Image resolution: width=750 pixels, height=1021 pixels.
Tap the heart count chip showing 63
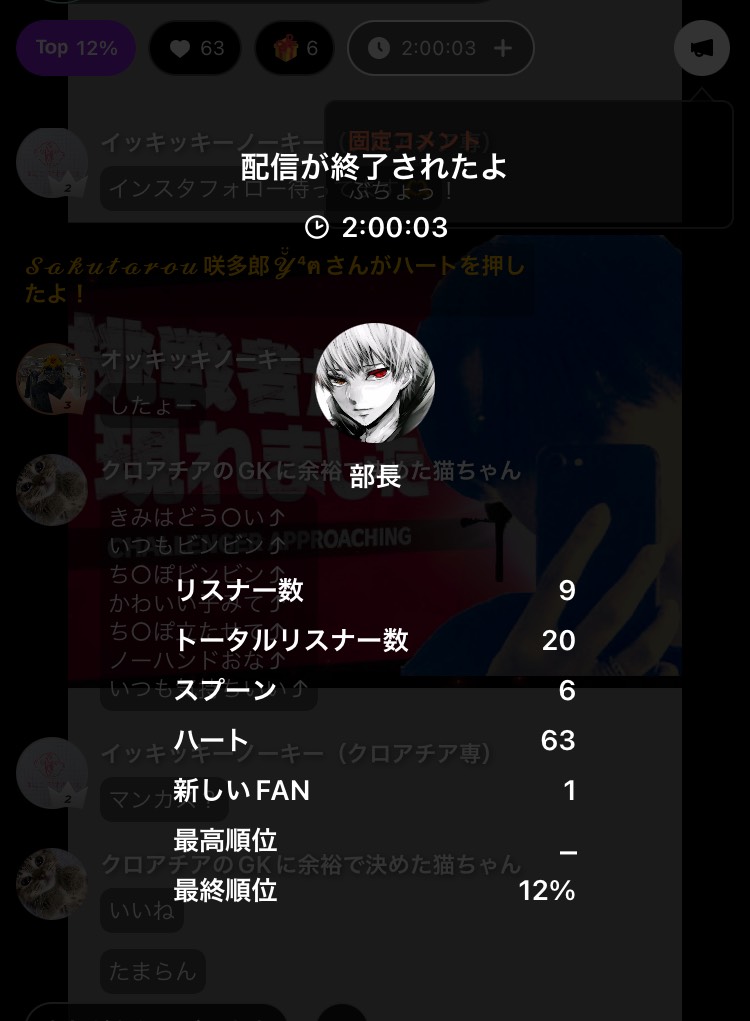pyautogui.click(x=195, y=48)
